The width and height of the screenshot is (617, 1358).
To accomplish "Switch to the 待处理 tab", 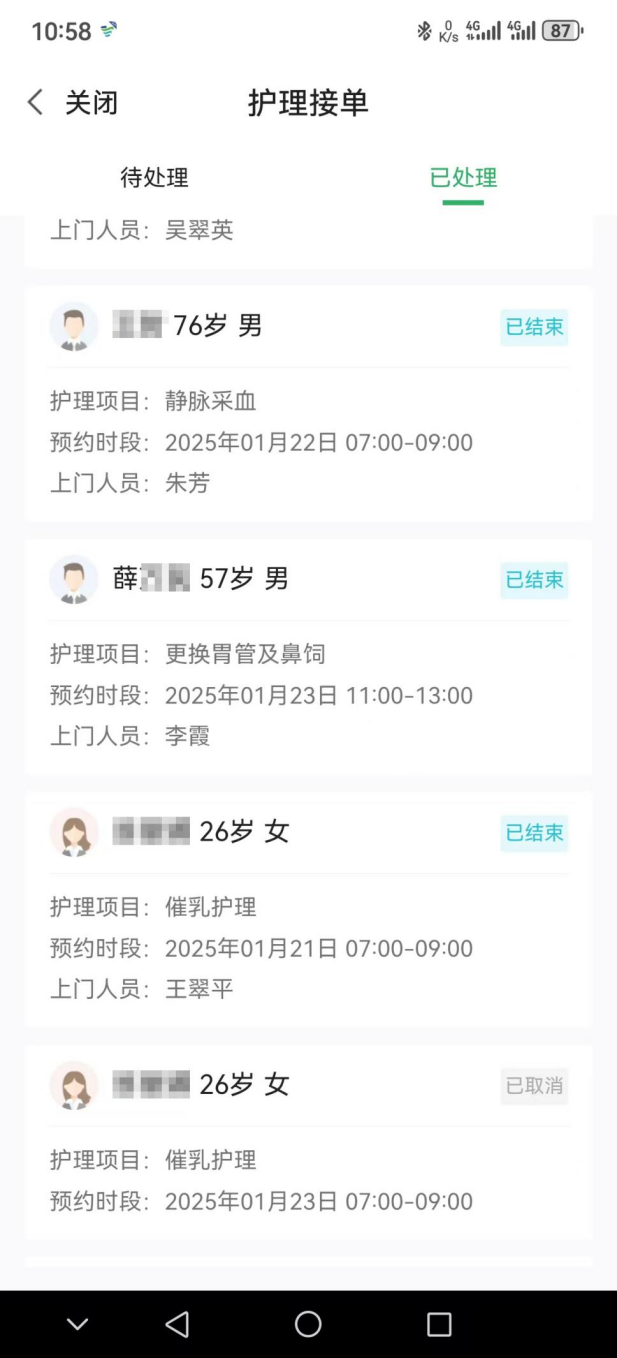I will (x=154, y=178).
